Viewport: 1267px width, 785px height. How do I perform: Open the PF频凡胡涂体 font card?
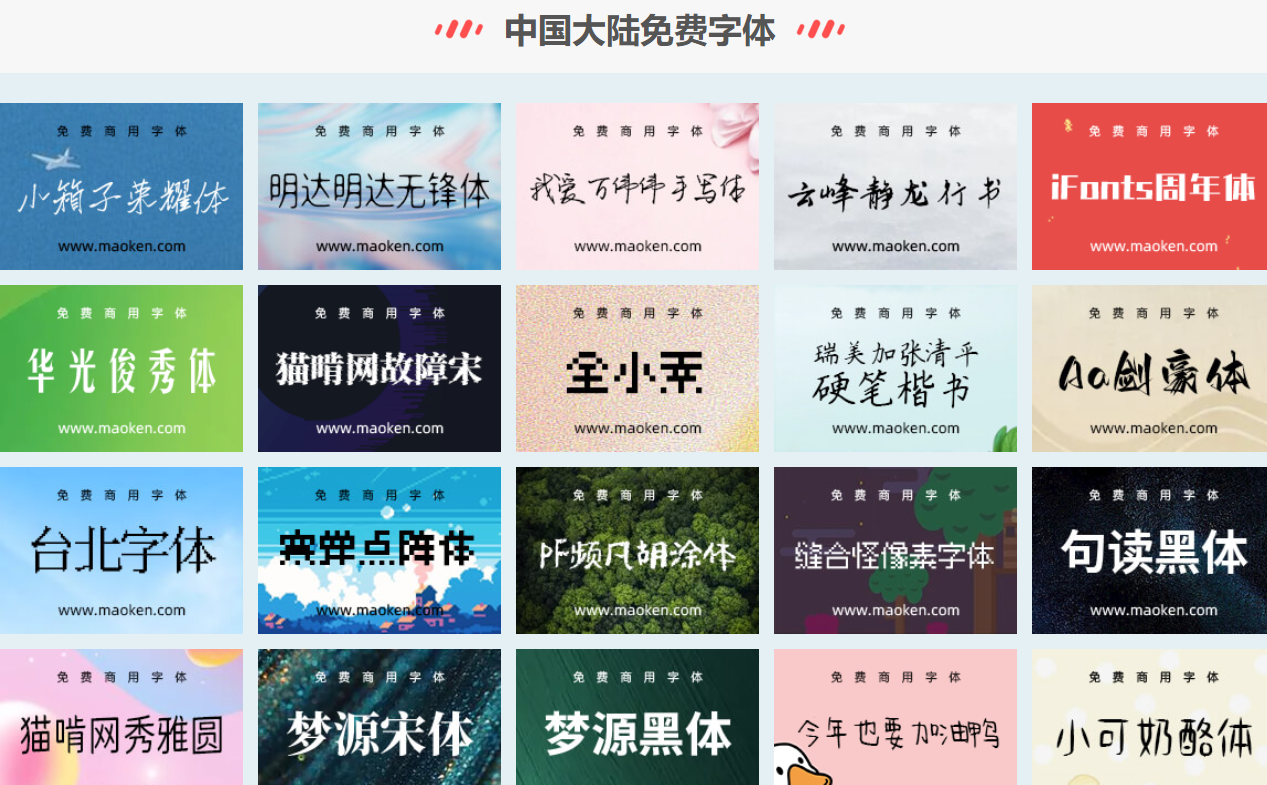tap(637, 551)
